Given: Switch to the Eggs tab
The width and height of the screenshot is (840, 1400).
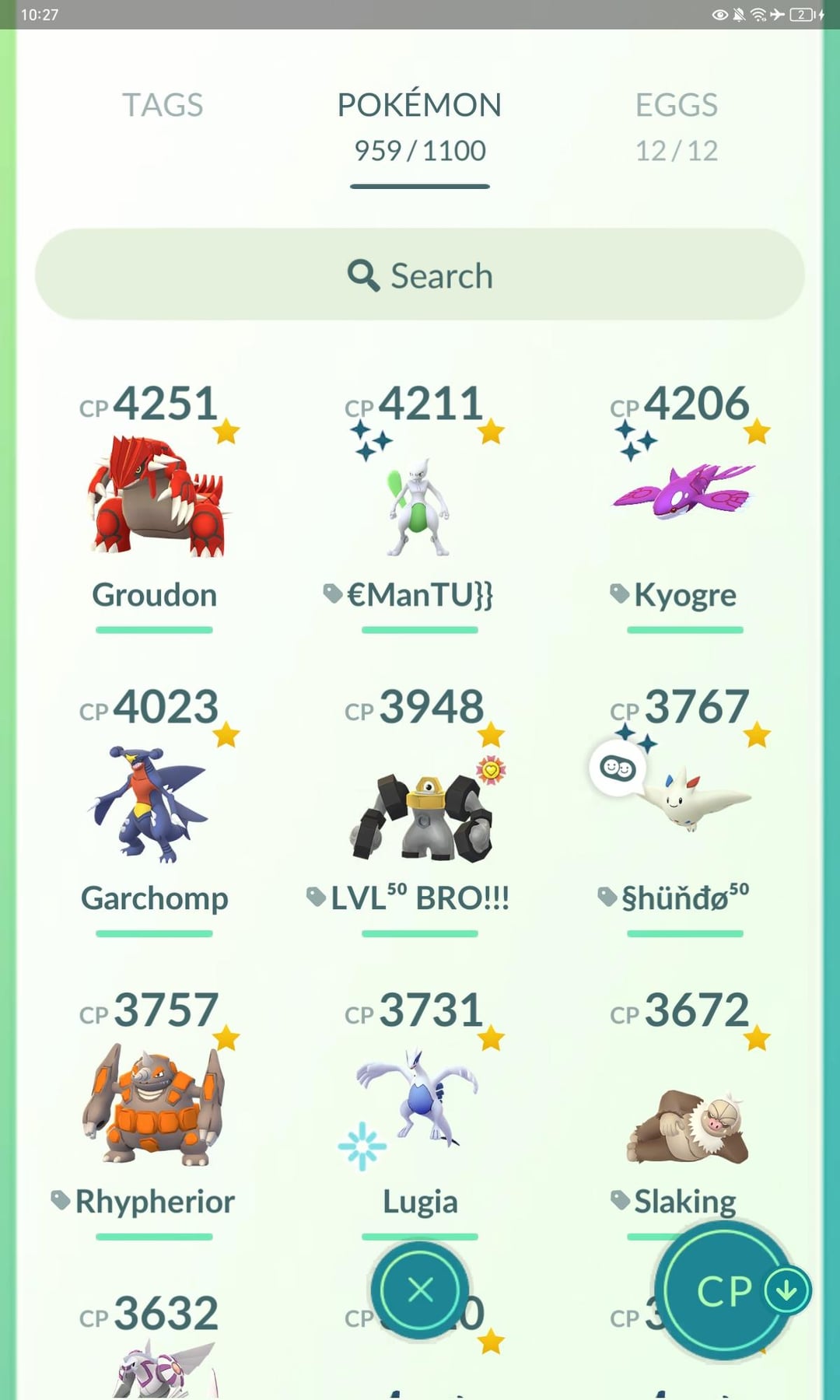Looking at the screenshot, I should (x=676, y=124).
